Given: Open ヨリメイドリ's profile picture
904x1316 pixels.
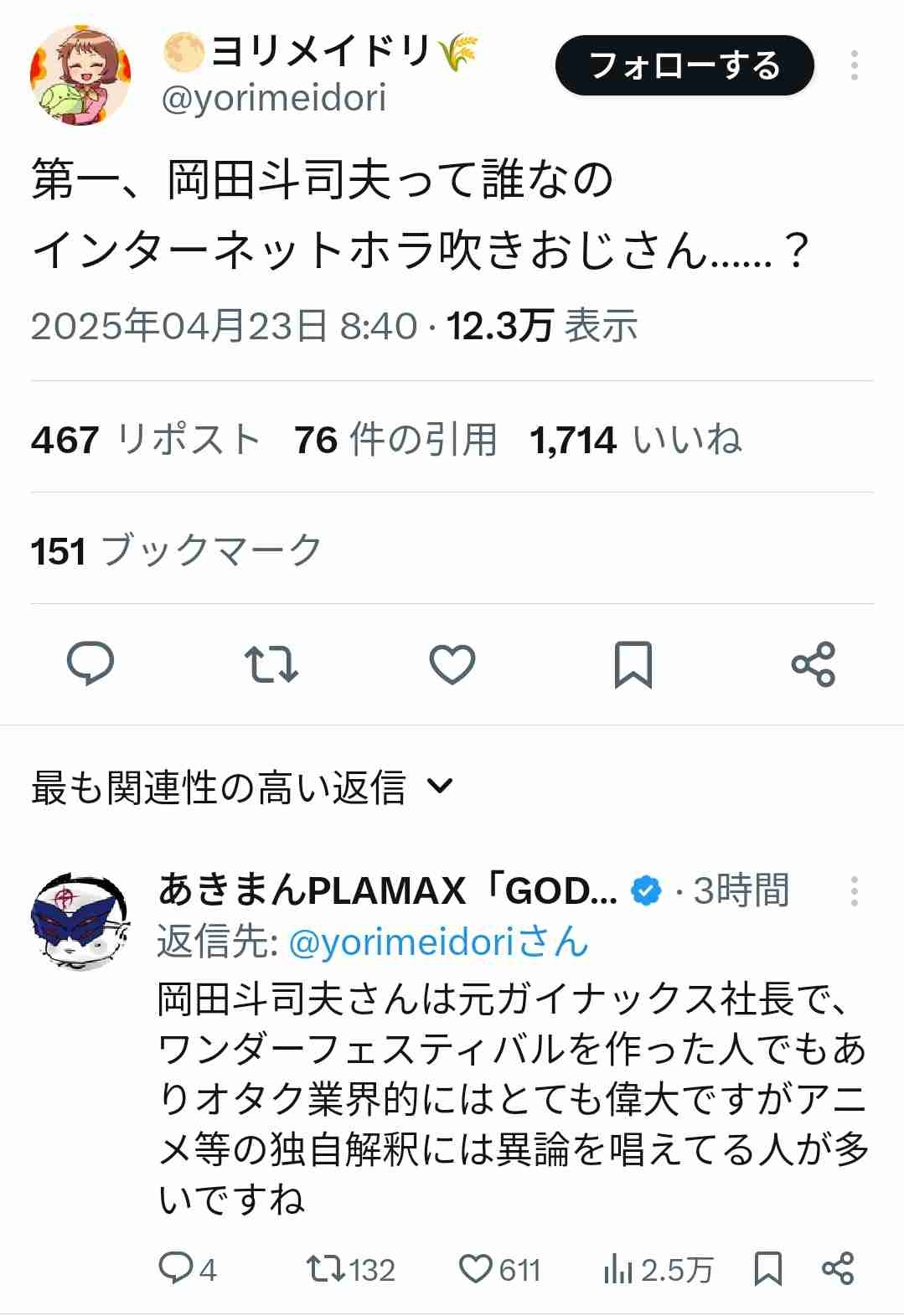Looking at the screenshot, I should click(x=80, y=75).
